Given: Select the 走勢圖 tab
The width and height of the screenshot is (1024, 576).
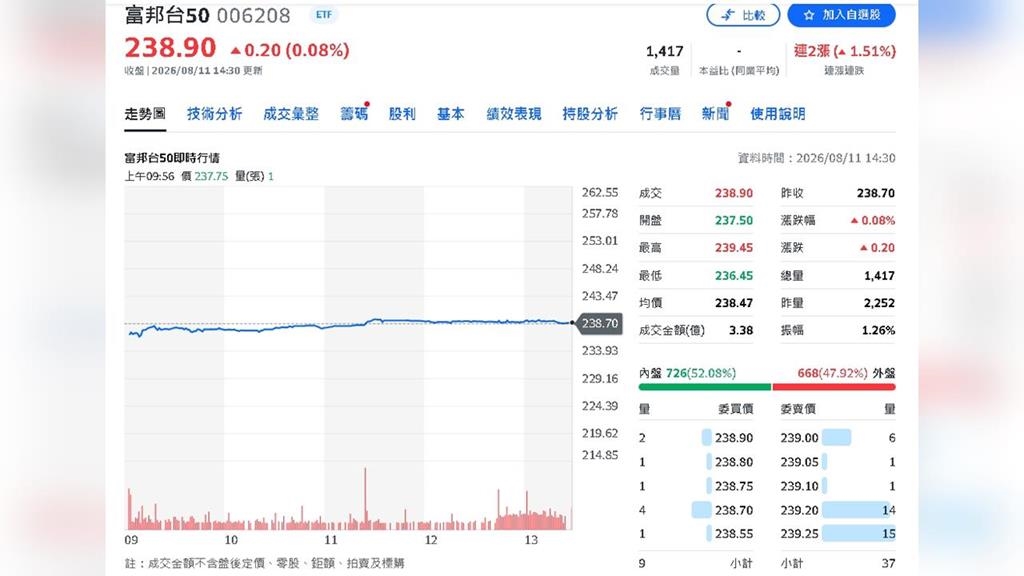Looking at the screenshot, I should tap(145, 114).
